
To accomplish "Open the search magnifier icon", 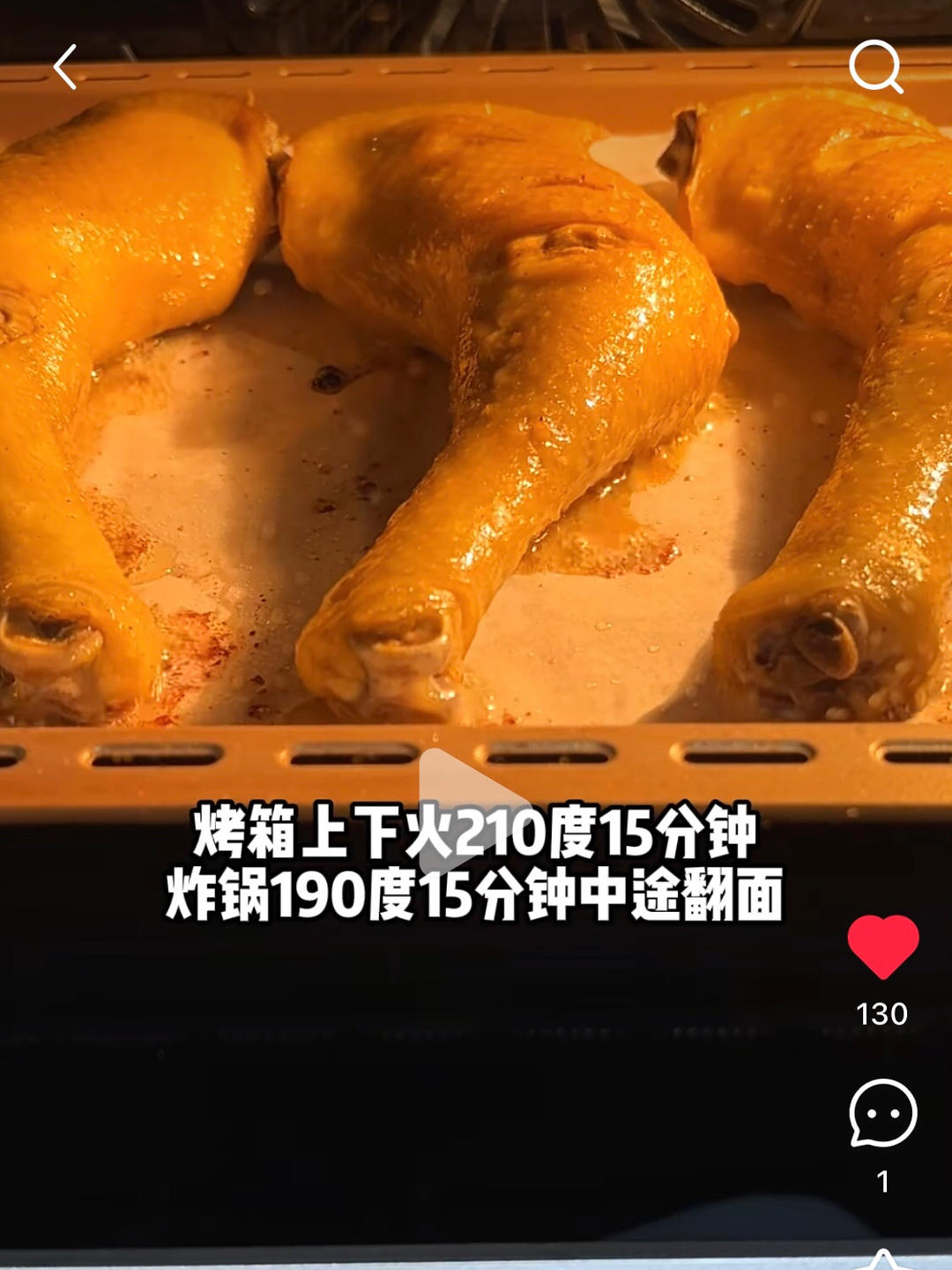I will click(875, 66).
